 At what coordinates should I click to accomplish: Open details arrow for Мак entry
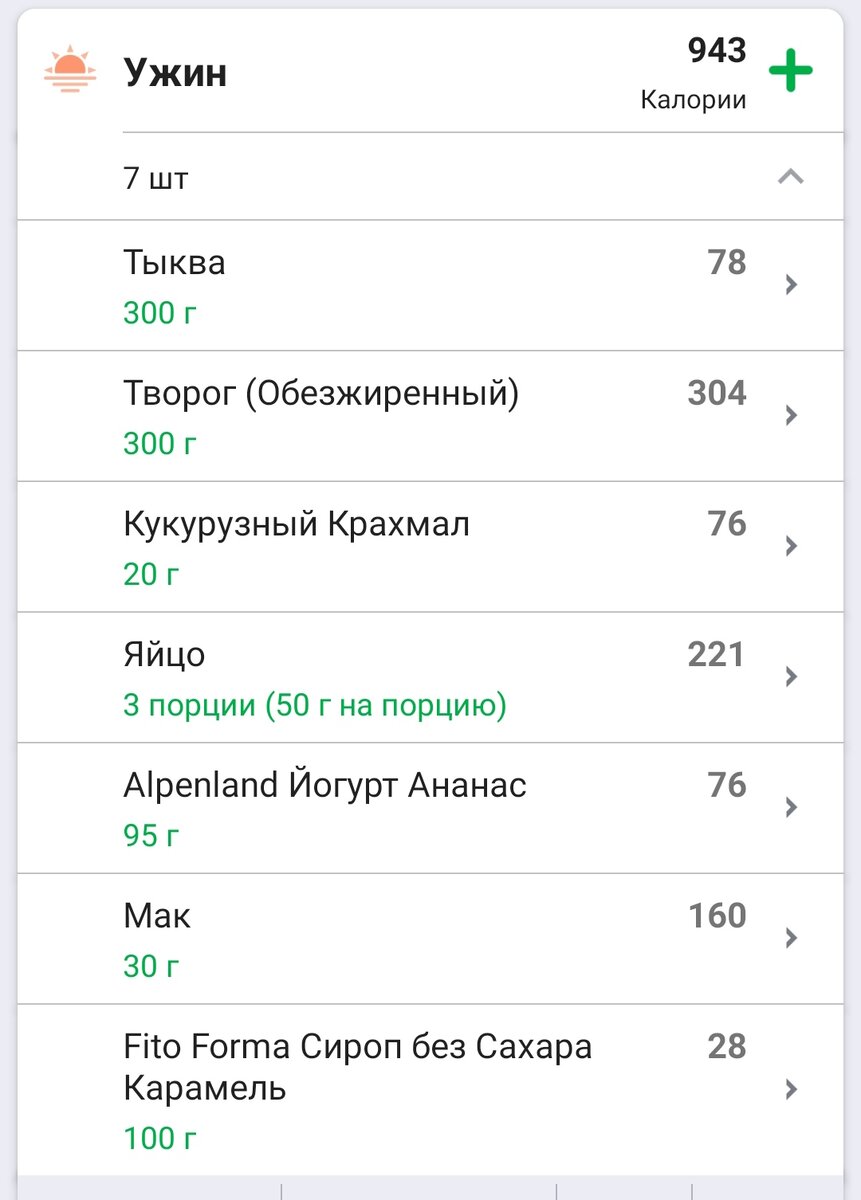coord(791,939)
